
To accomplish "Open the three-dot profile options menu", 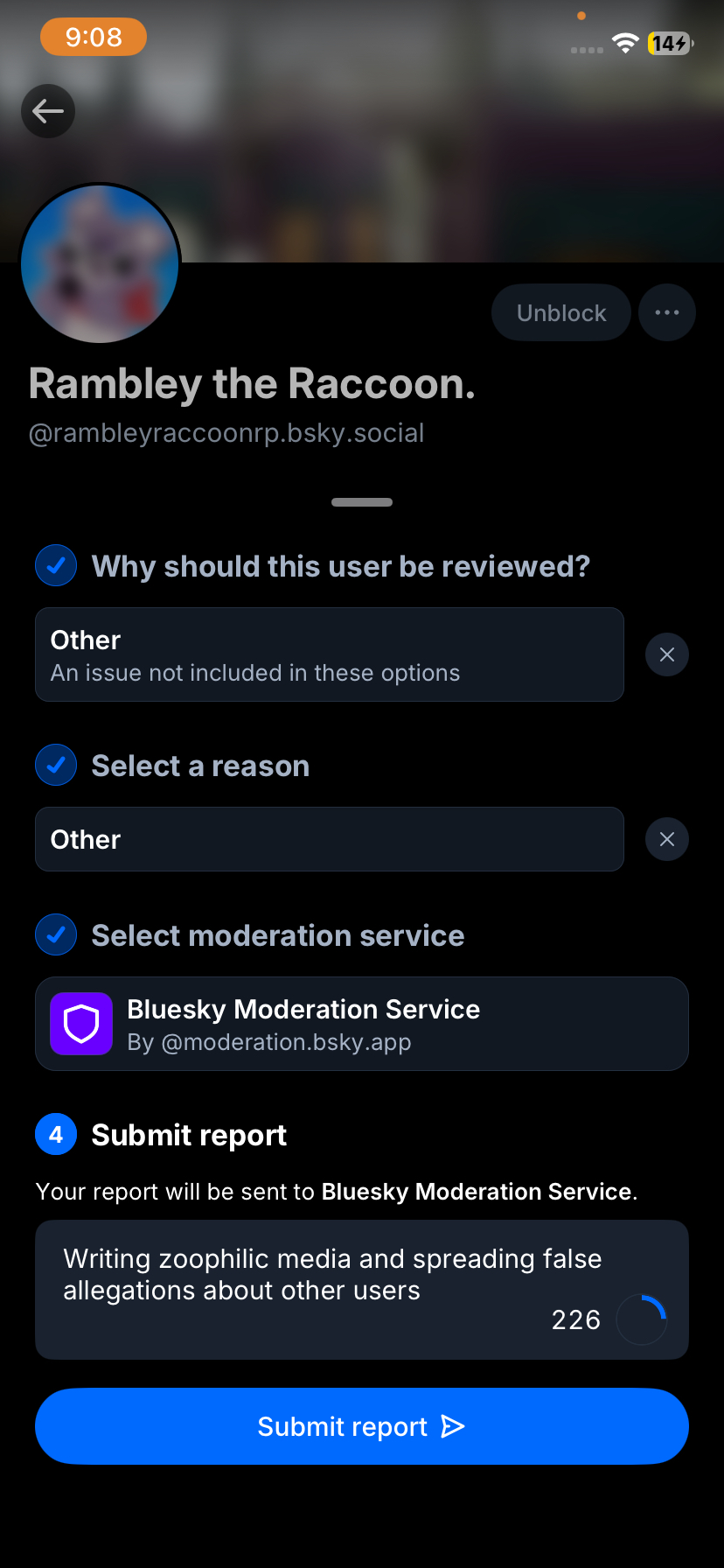I will [667, 312].
